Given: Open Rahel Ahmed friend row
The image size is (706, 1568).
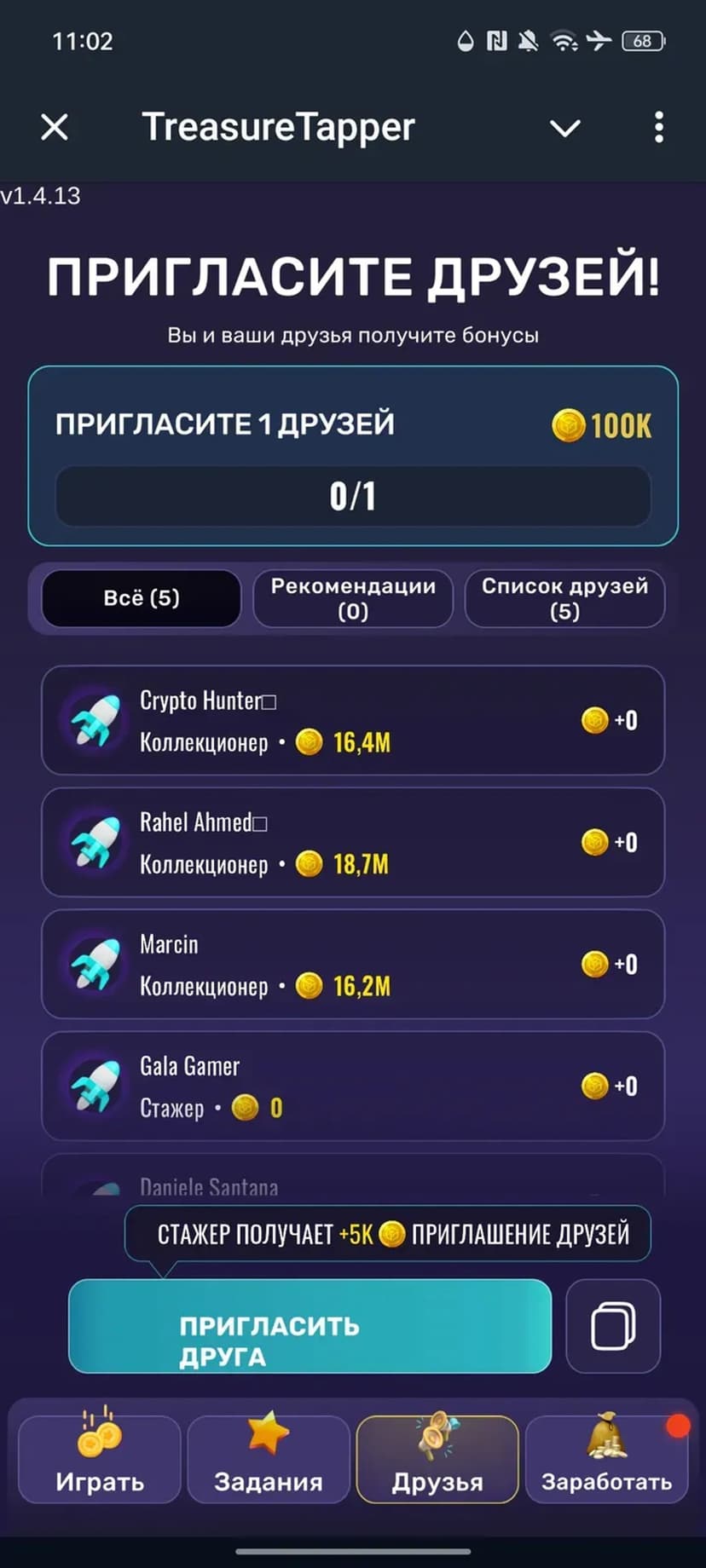Looking at the screenshot, I should [x=353, y=843].
